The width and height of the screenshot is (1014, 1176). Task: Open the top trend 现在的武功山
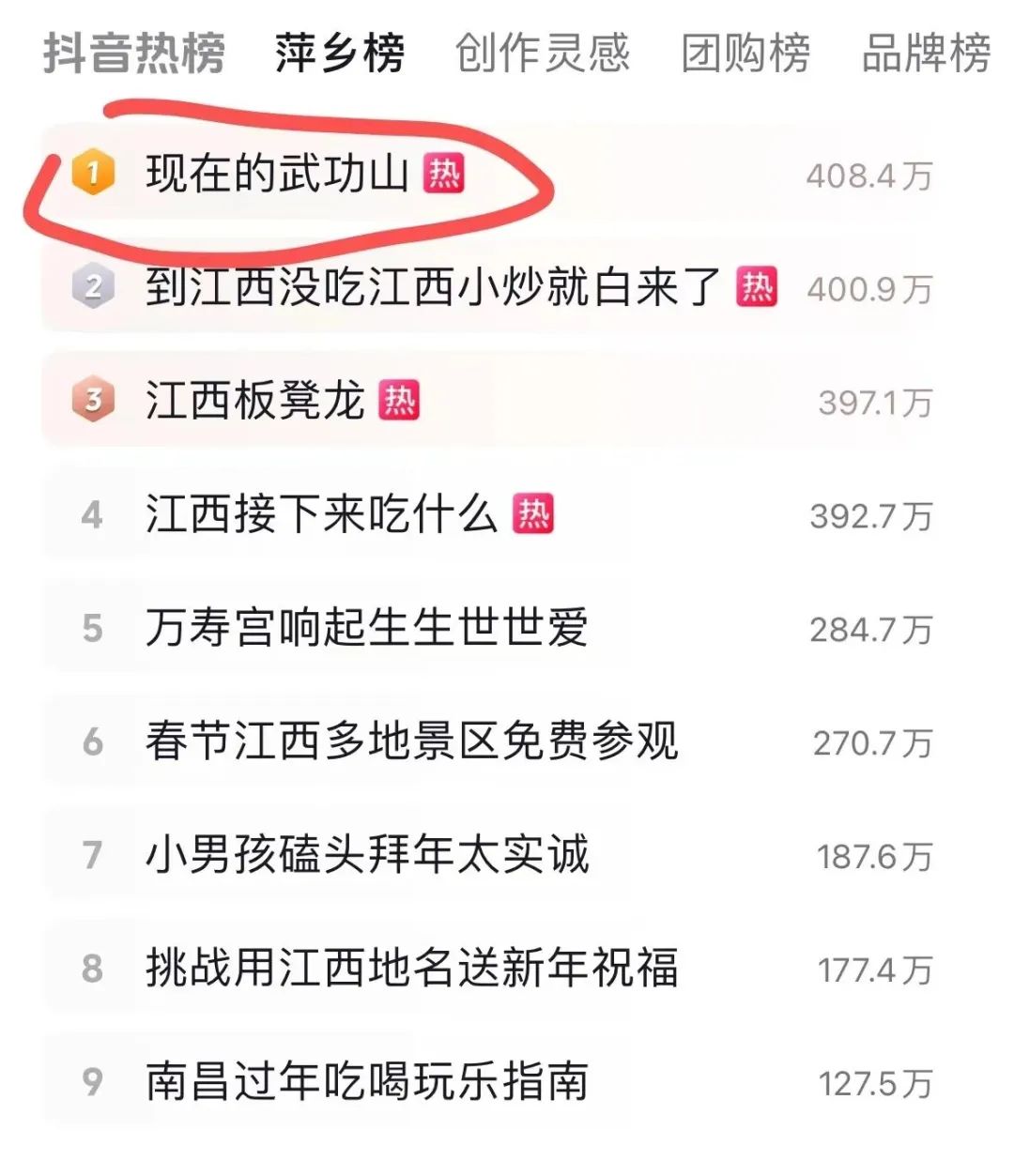point(278,175)
